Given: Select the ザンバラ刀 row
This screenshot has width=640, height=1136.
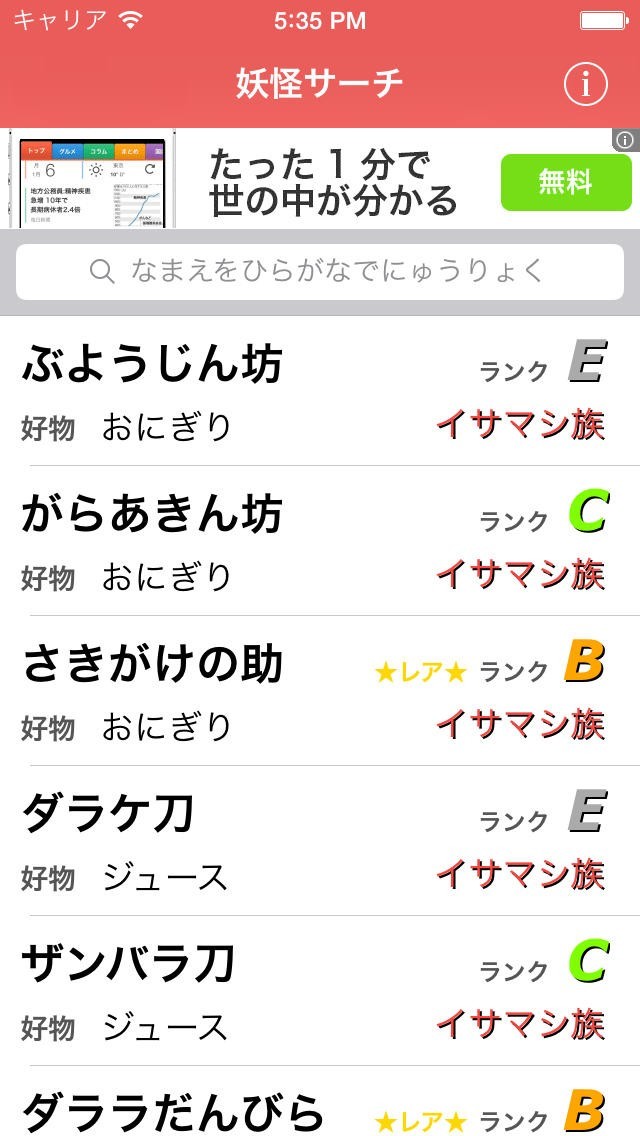Looking at the screenshot, I should [320, 991].
